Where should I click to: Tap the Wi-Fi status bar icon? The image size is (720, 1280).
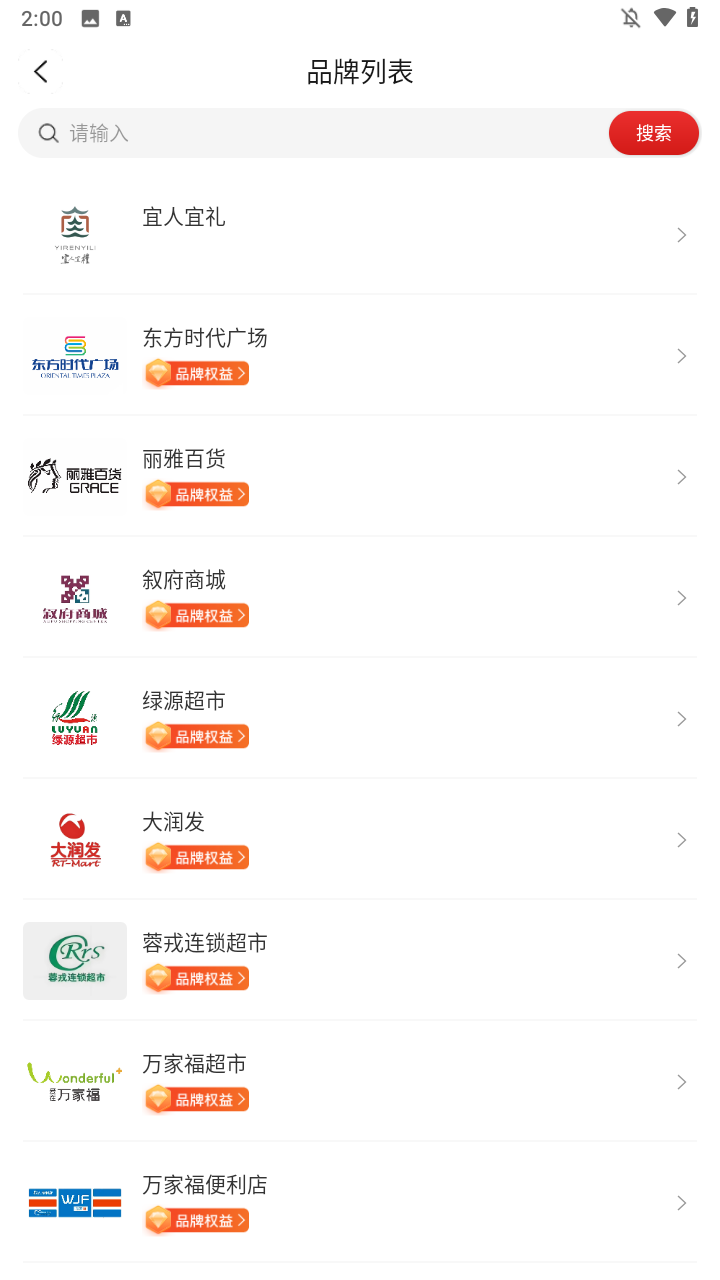click(665, 17)
